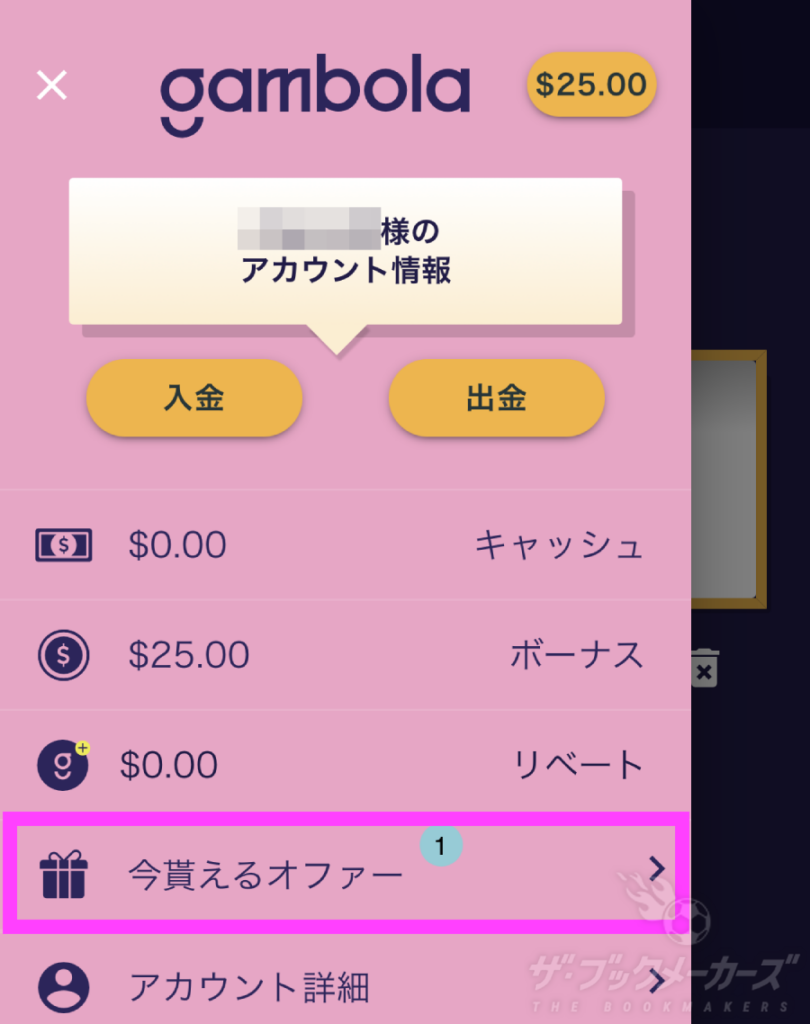Click the Gambola 'g' rebate icon
Viewport: 810px width, 1024px height.
(x=63, y=764)
